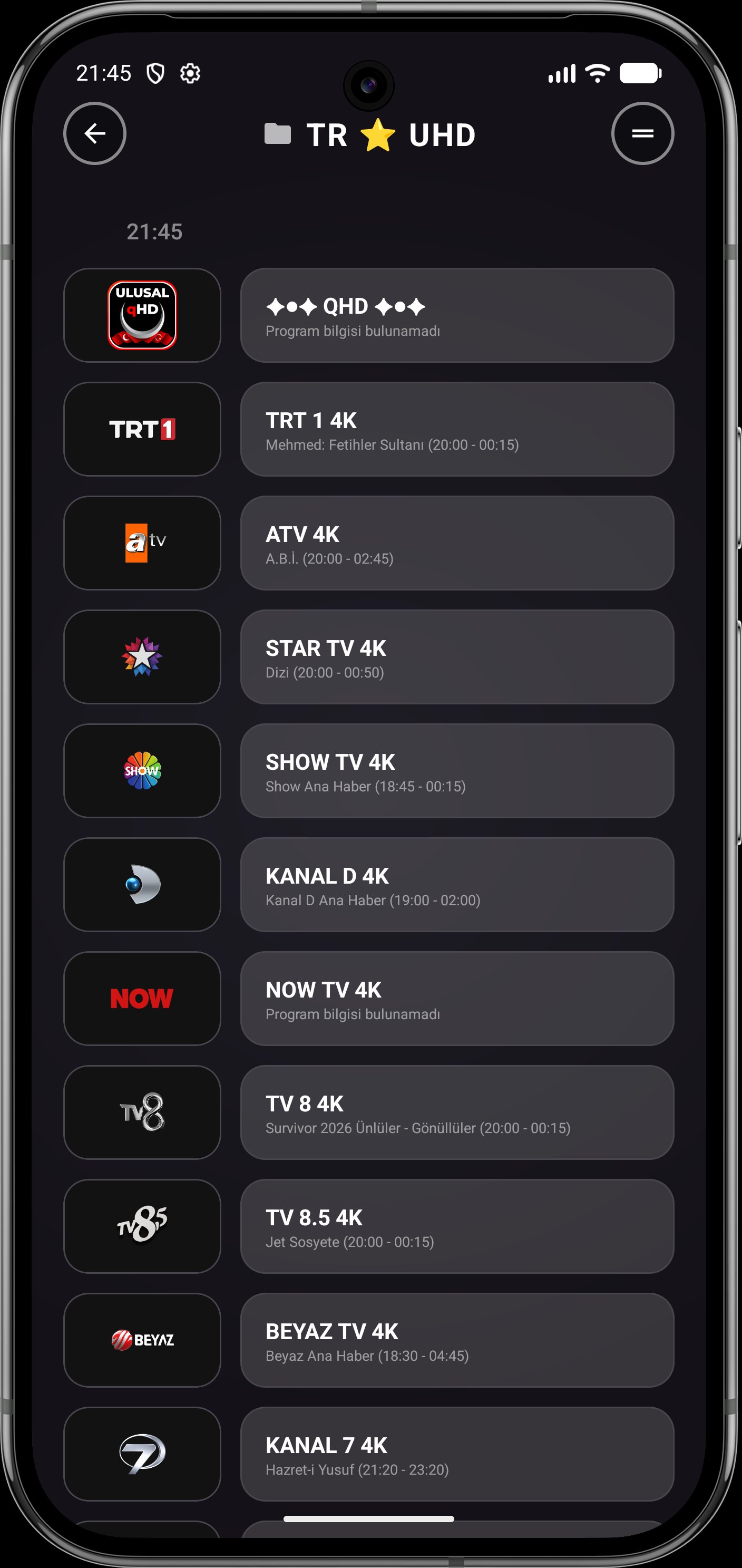Screen dimensions: 742x1568
Task: Select the Ulusal qHD channel logo
Action: [142, 316]
